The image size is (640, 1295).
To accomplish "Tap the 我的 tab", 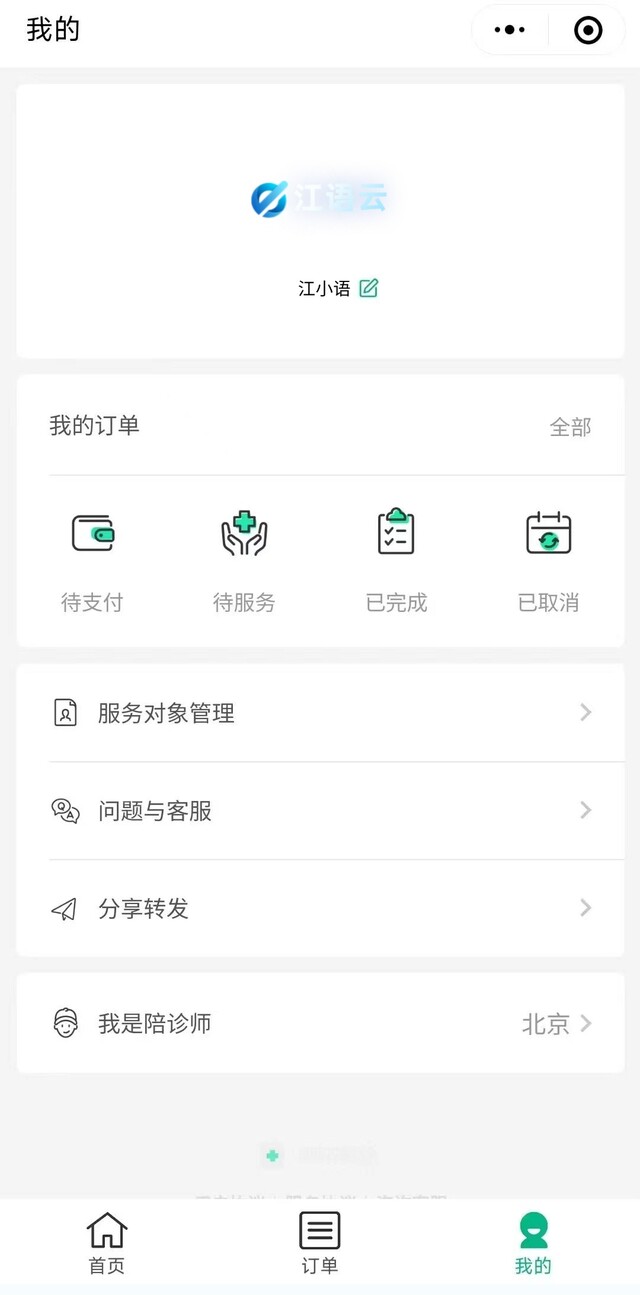I will pos(533,1244).
